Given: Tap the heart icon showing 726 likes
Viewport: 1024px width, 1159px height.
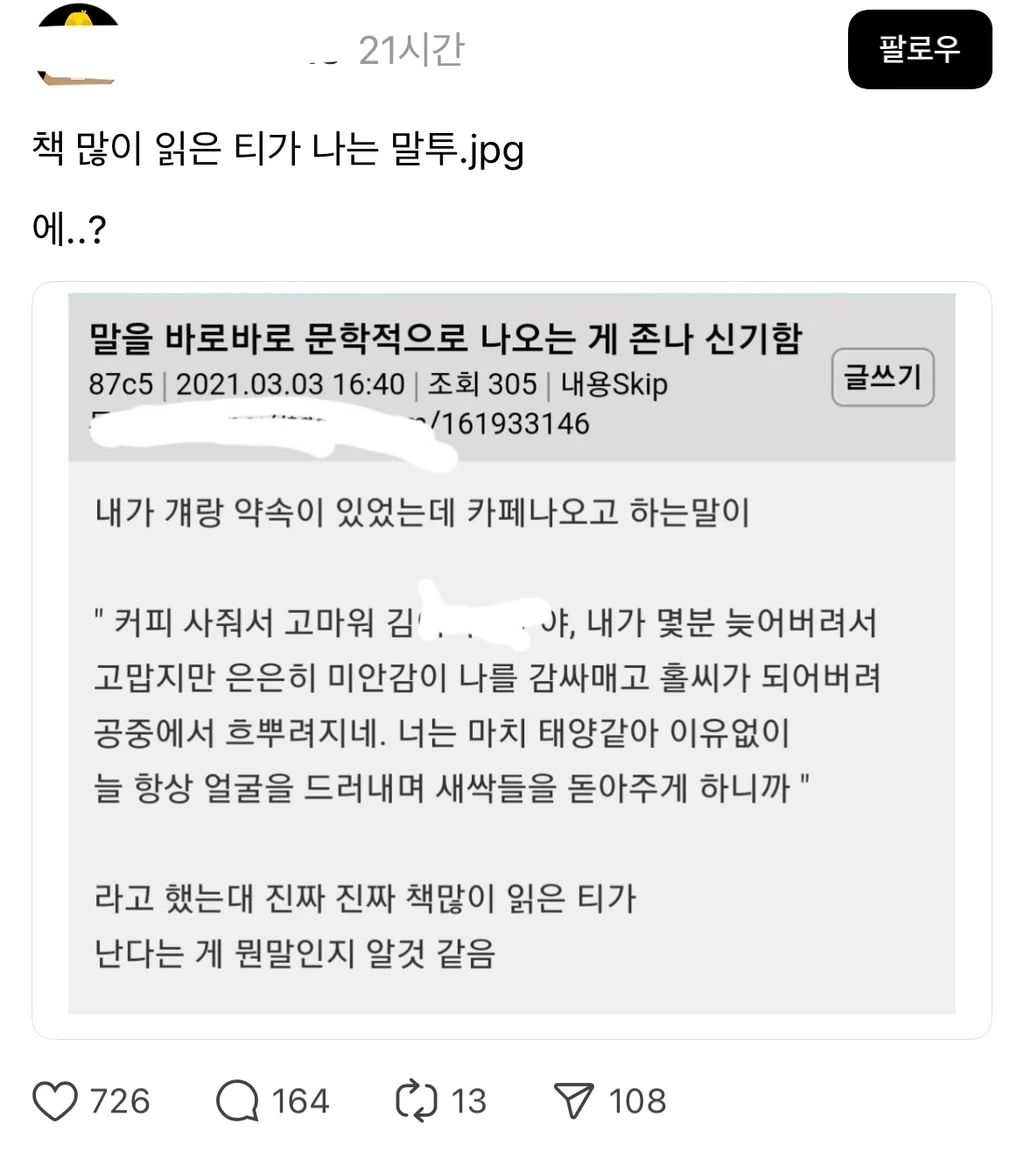Looking at the screenshot, I should (55, 1100).
